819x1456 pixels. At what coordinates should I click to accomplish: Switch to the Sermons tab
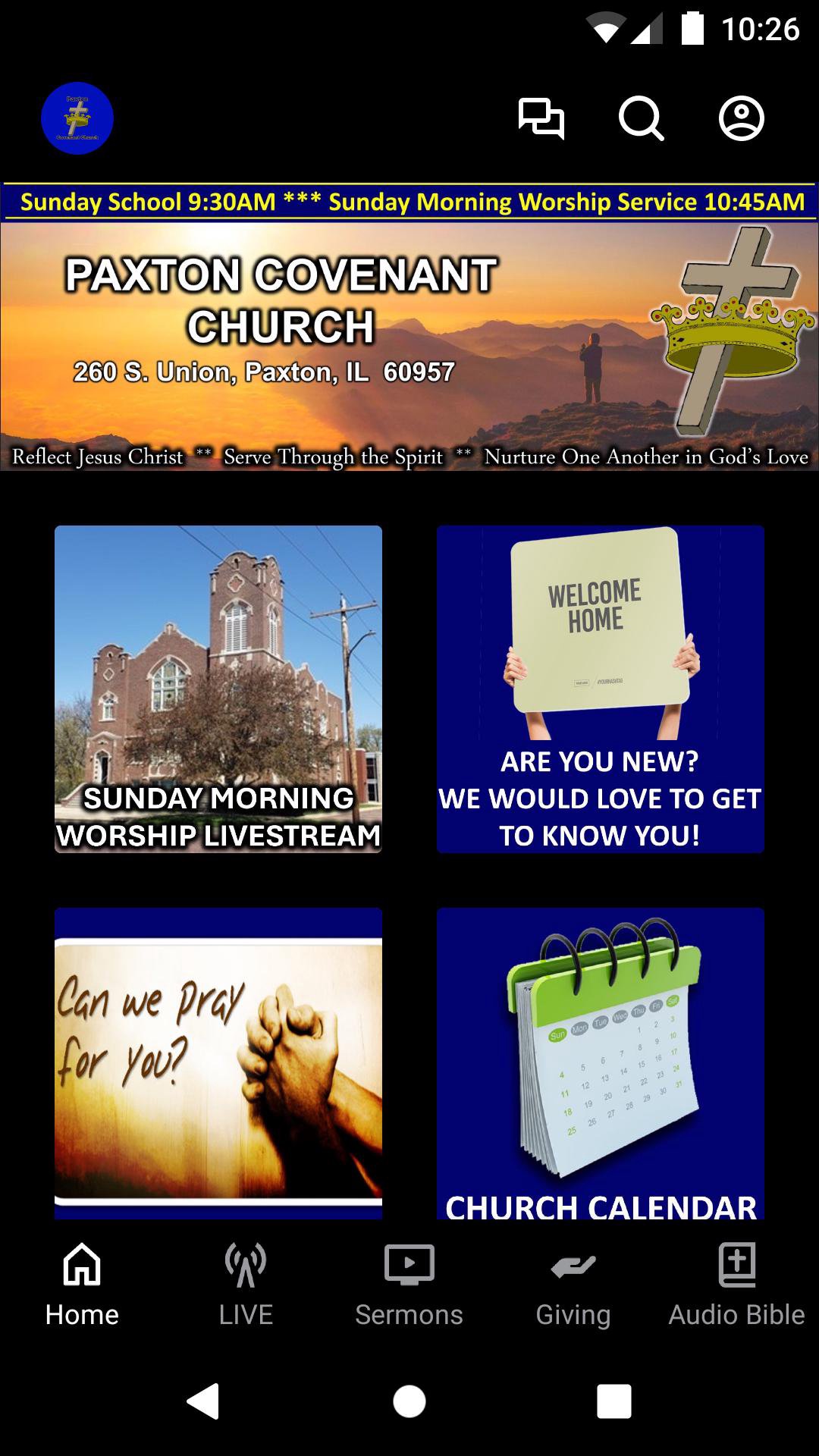click(409, 1285)
